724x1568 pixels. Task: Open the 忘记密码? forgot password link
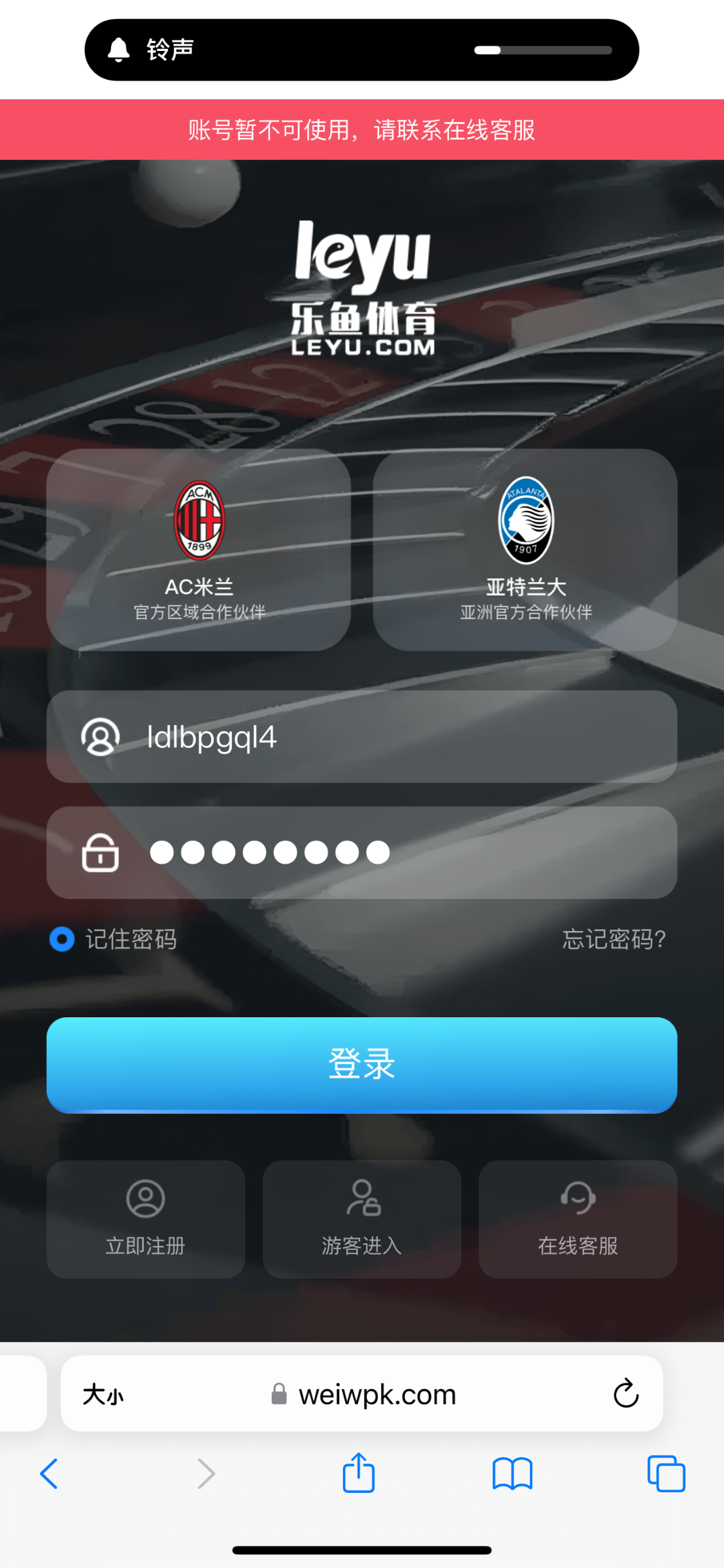(x=614, y=939)
